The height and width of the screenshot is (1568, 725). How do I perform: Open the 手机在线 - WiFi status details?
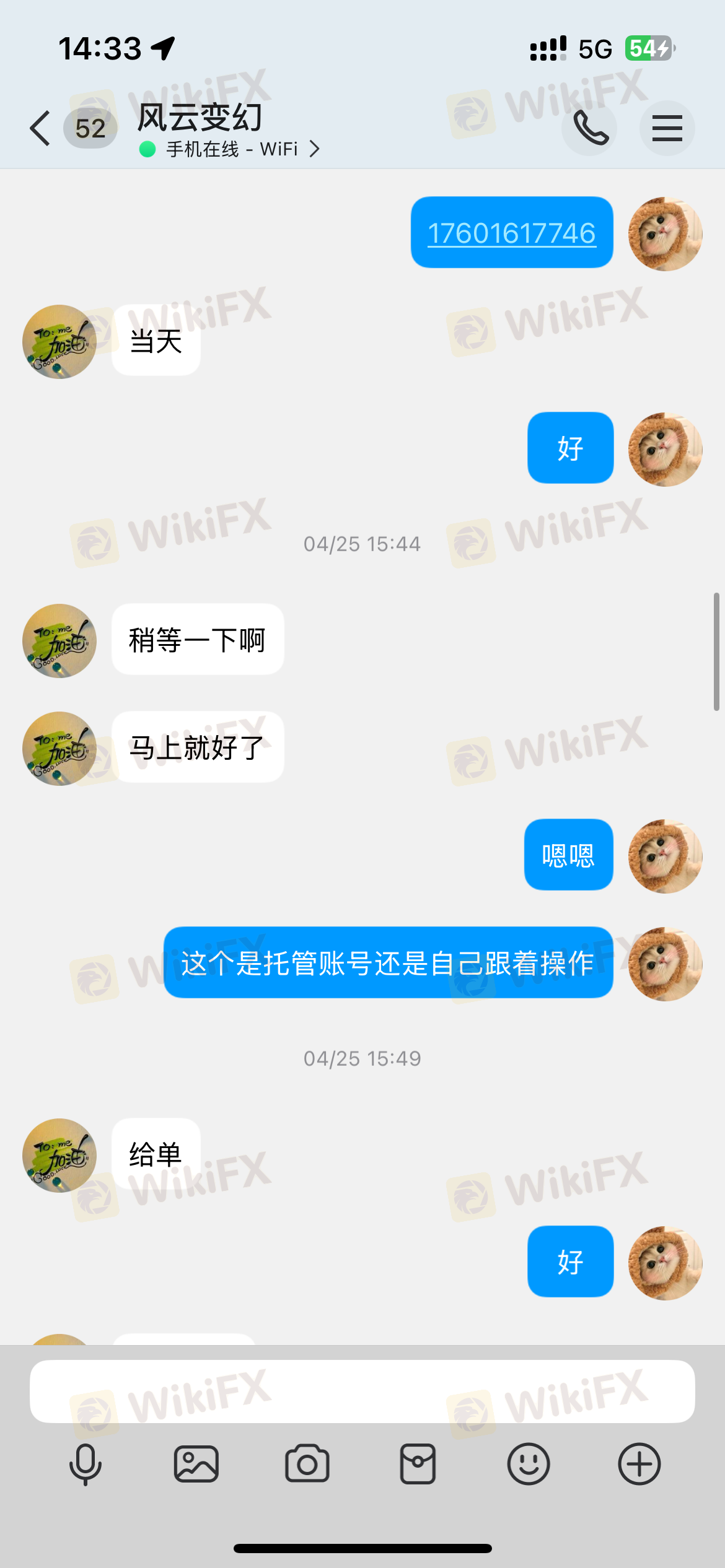click(x=231, y=149)
